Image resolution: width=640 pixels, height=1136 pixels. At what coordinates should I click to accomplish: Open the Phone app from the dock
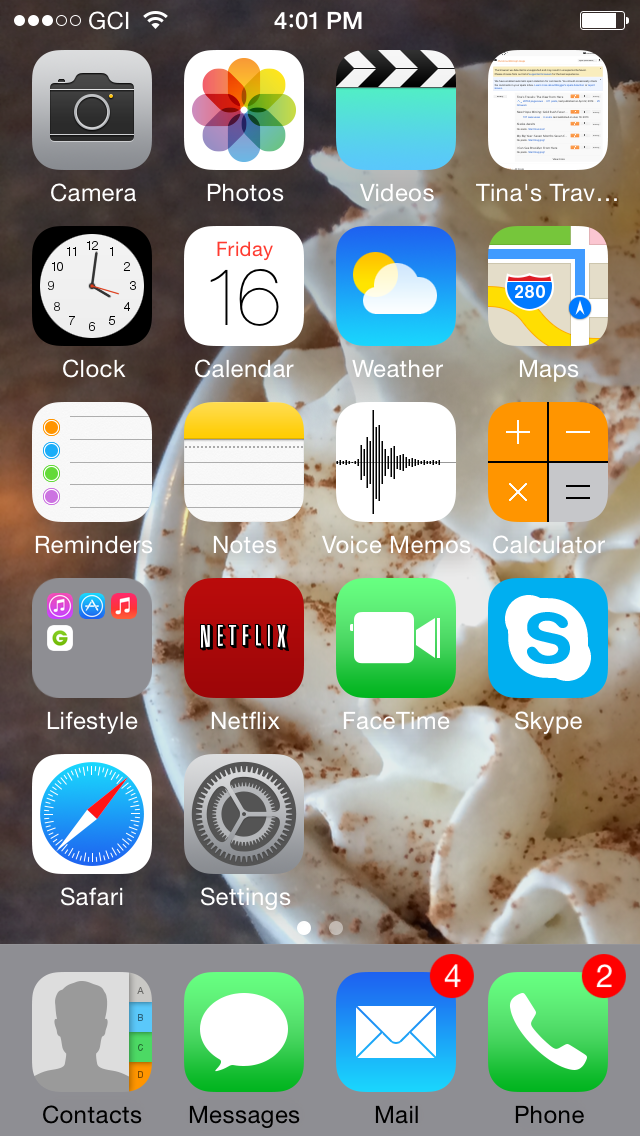(x=548, y=1032)
